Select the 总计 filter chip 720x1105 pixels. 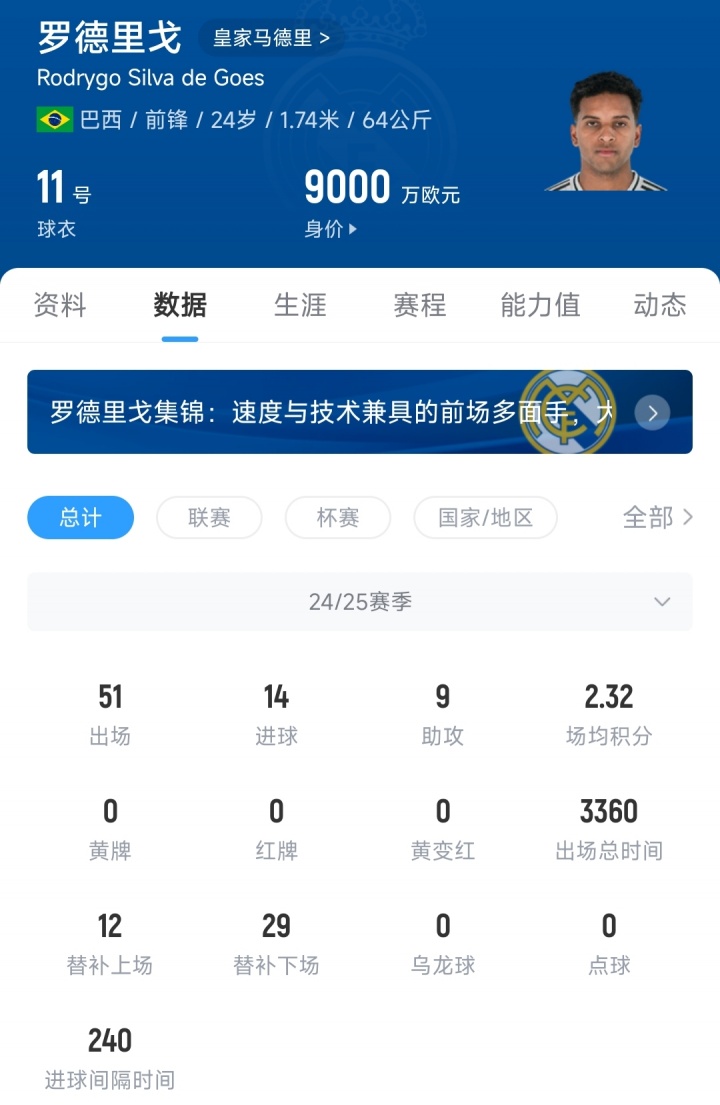[x=80, y=518]
